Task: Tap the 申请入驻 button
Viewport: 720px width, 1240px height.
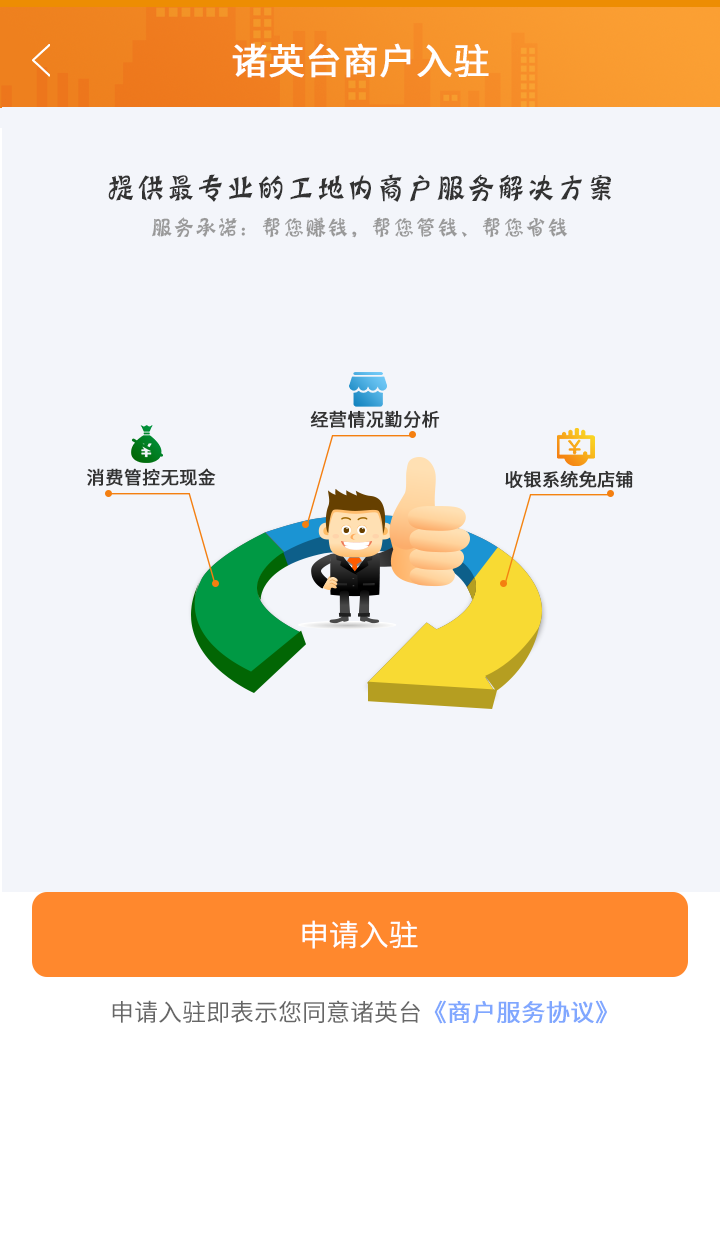Action: tap(360, 934)
